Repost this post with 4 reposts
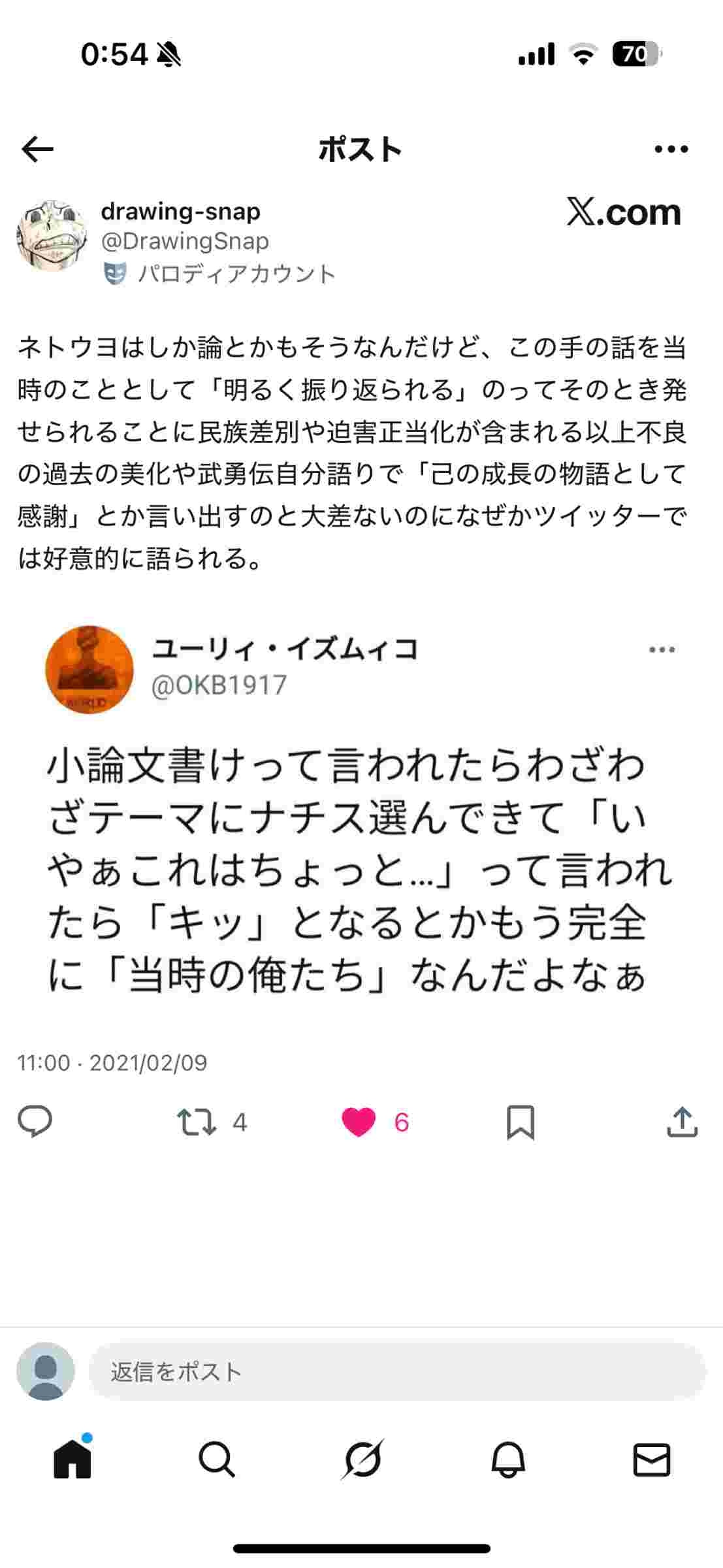The width and height of the screenshot is (723, 1568). pos(197,1122)
